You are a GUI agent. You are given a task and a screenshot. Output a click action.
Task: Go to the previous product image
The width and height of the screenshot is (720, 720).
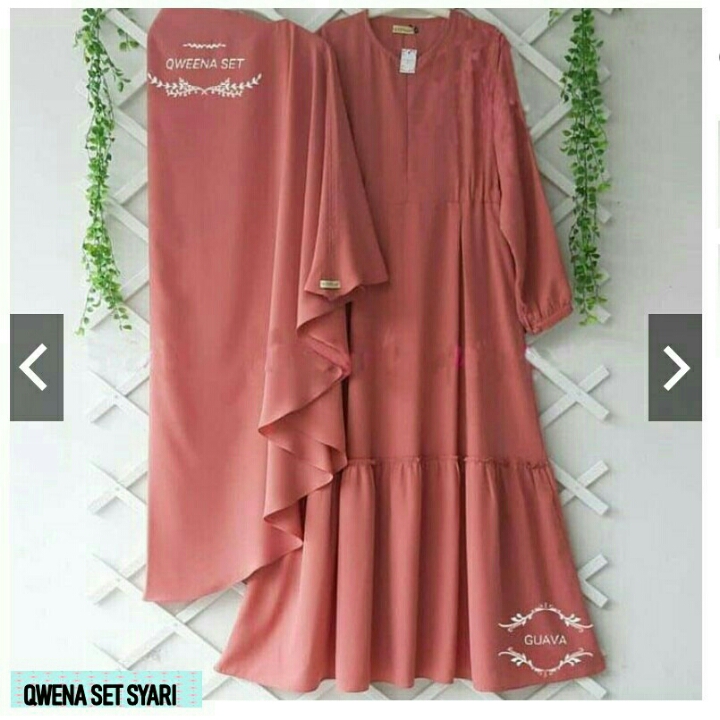point(36,367)
